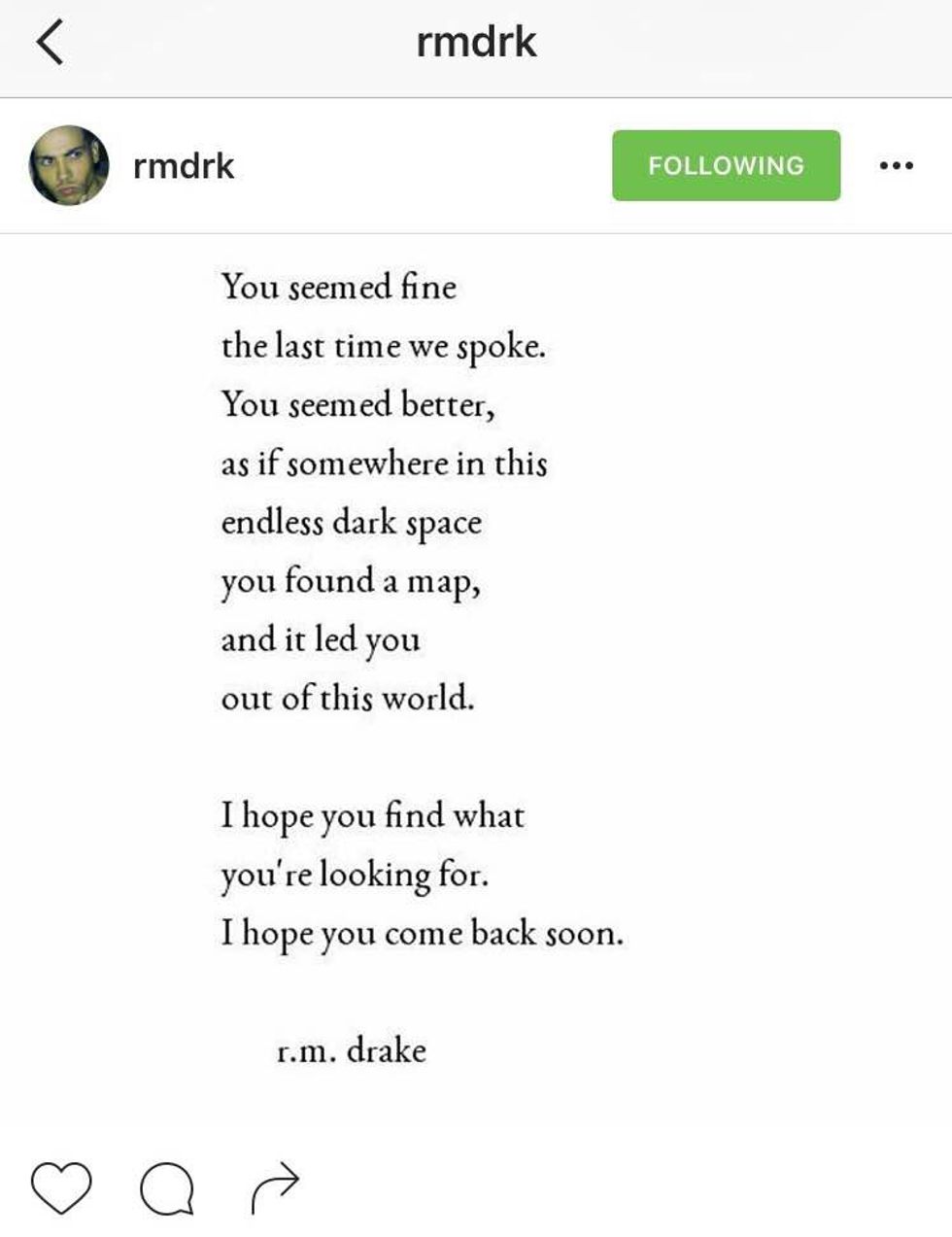Tap the green Following button

point(726,165)
